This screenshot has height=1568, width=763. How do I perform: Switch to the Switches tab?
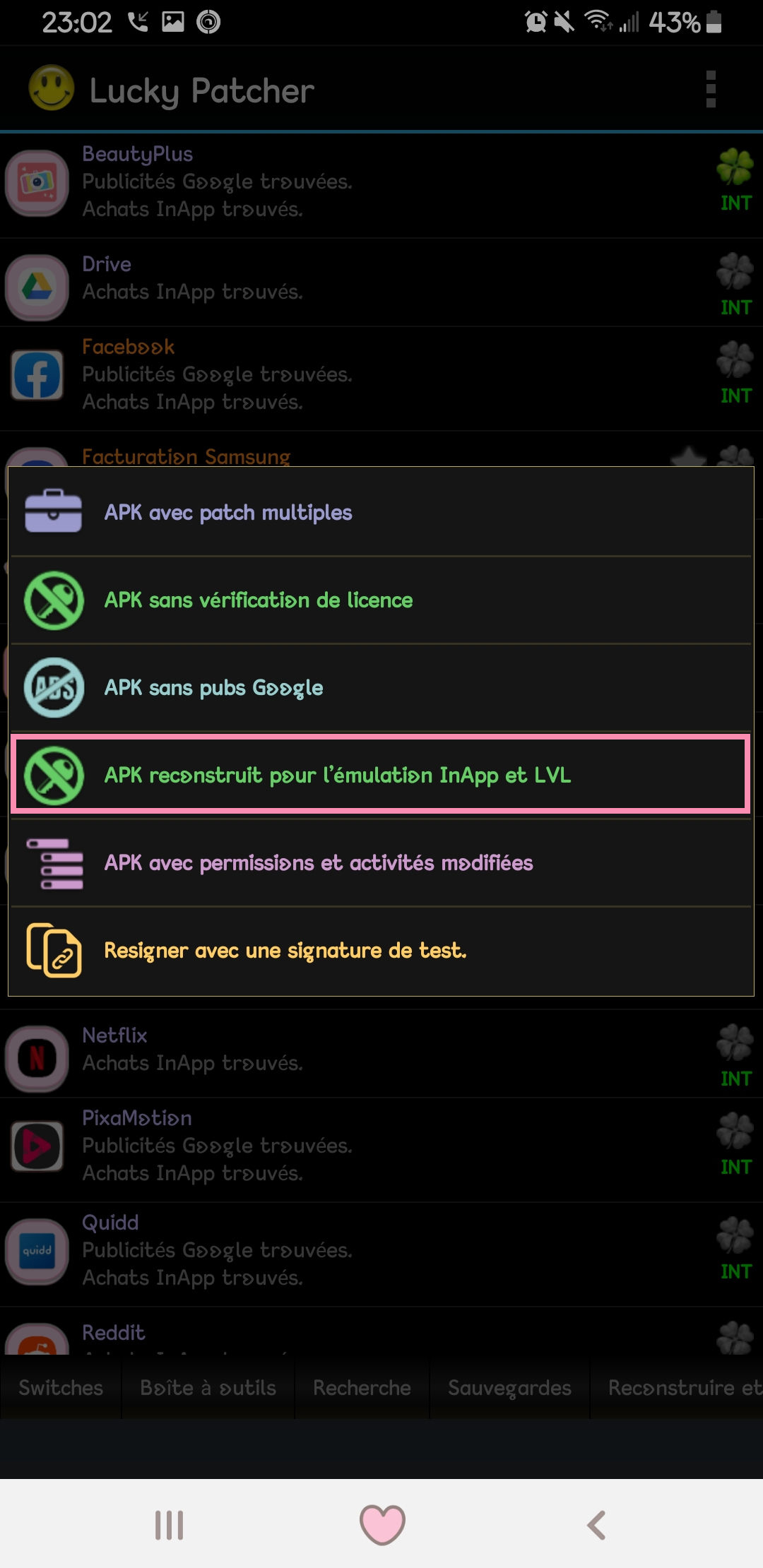pyautogui.click(x=61, y=1388)
